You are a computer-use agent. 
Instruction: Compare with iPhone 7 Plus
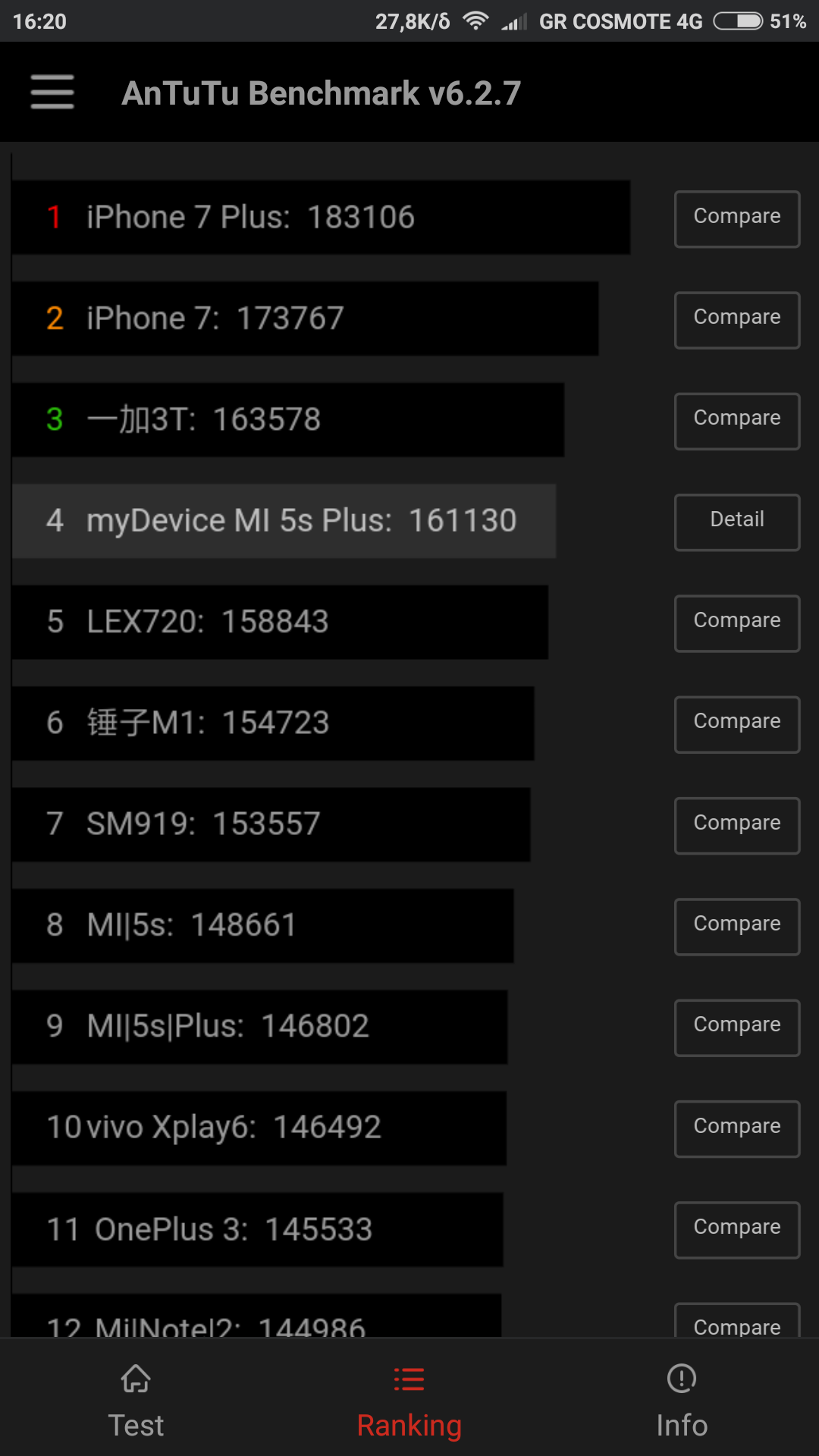click(736, 218)
